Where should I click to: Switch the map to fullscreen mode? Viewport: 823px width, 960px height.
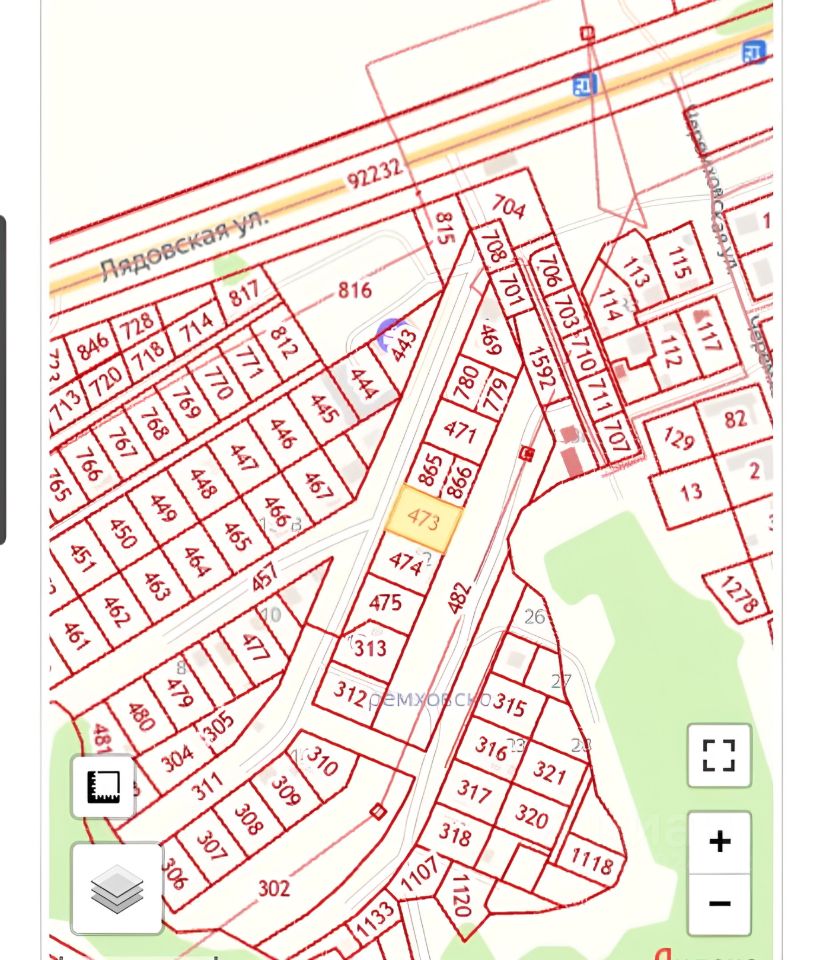718,755
